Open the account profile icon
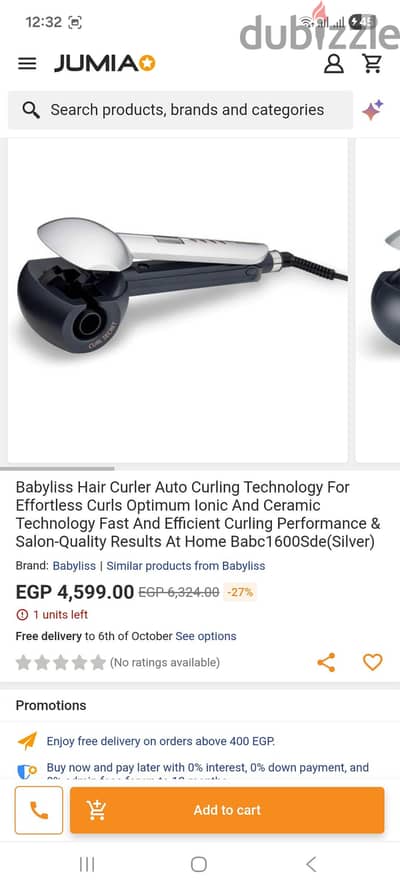 [x=334, y=63]
